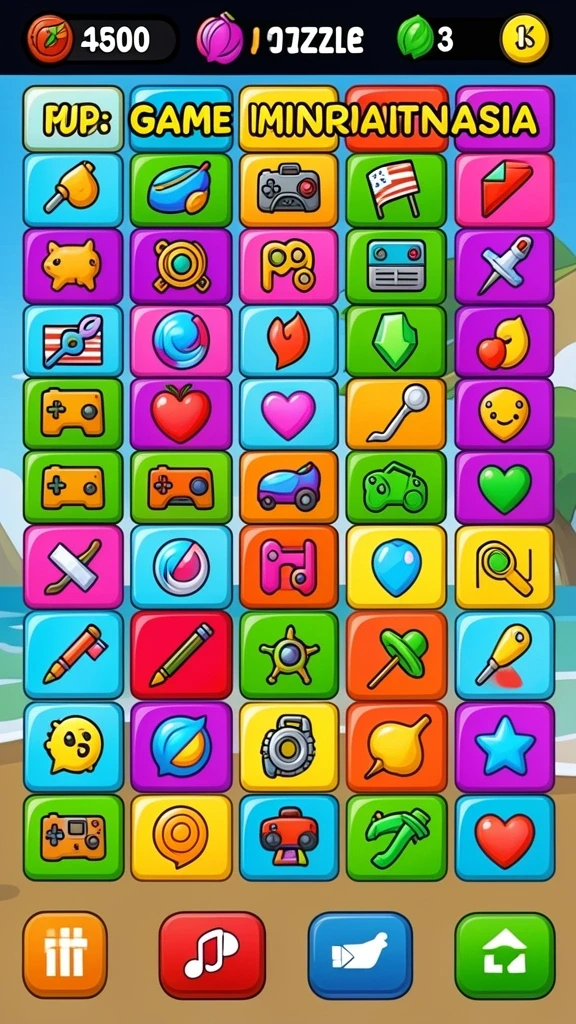Tap the pencil on the red tile

[x=181, y=655]
